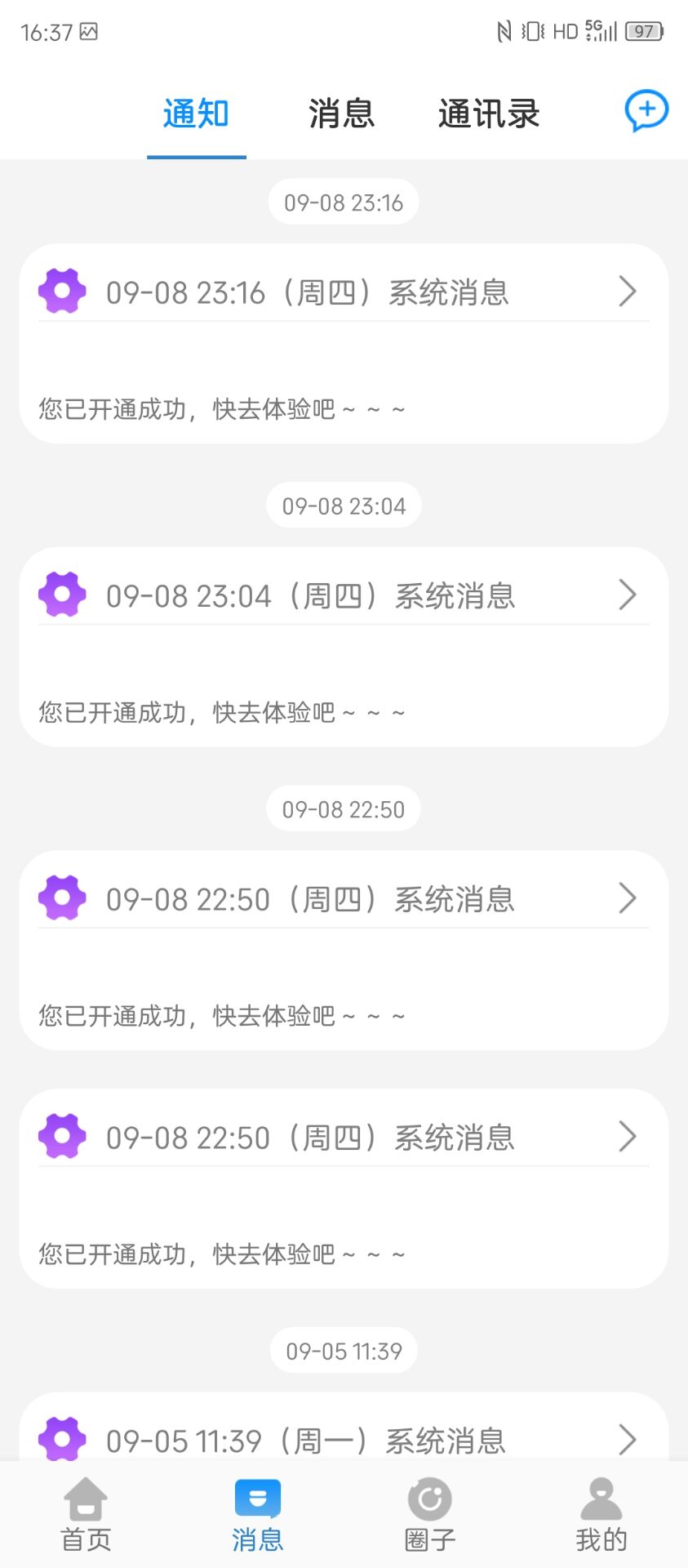Tap the compose new message icon
The height and width of the screenshot is (1568, 688).
646,112
